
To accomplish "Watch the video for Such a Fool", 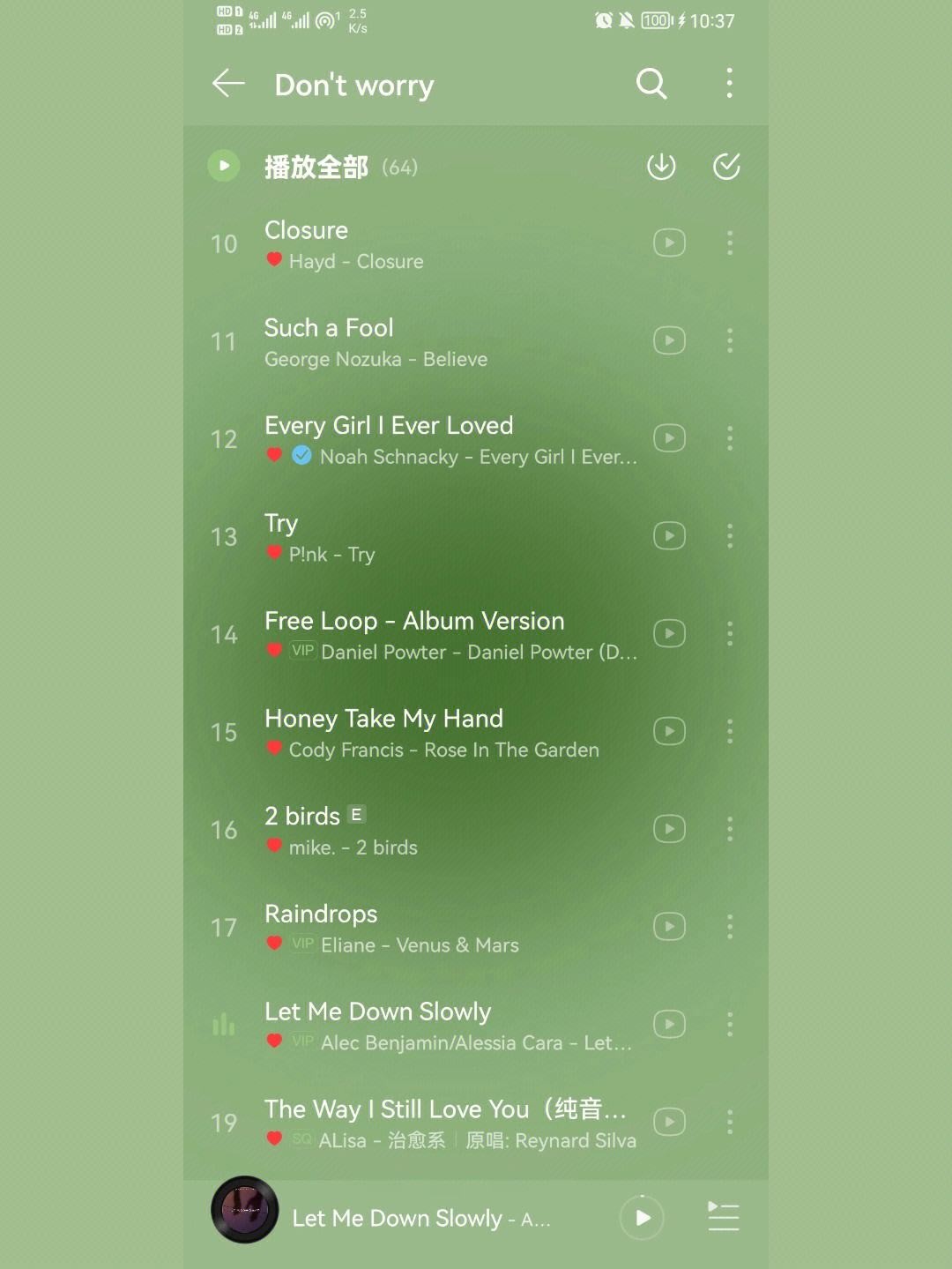I will click(669, 340).
